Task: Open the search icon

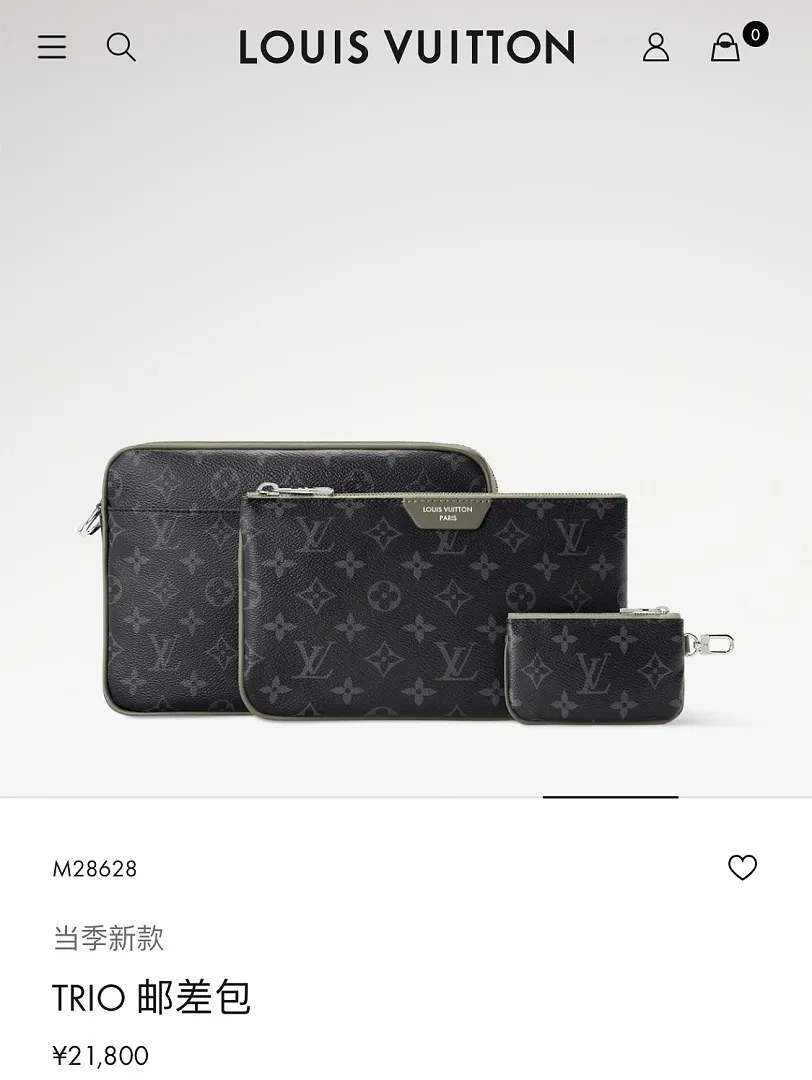Action: pyautogui.click(x=121, y=48)
